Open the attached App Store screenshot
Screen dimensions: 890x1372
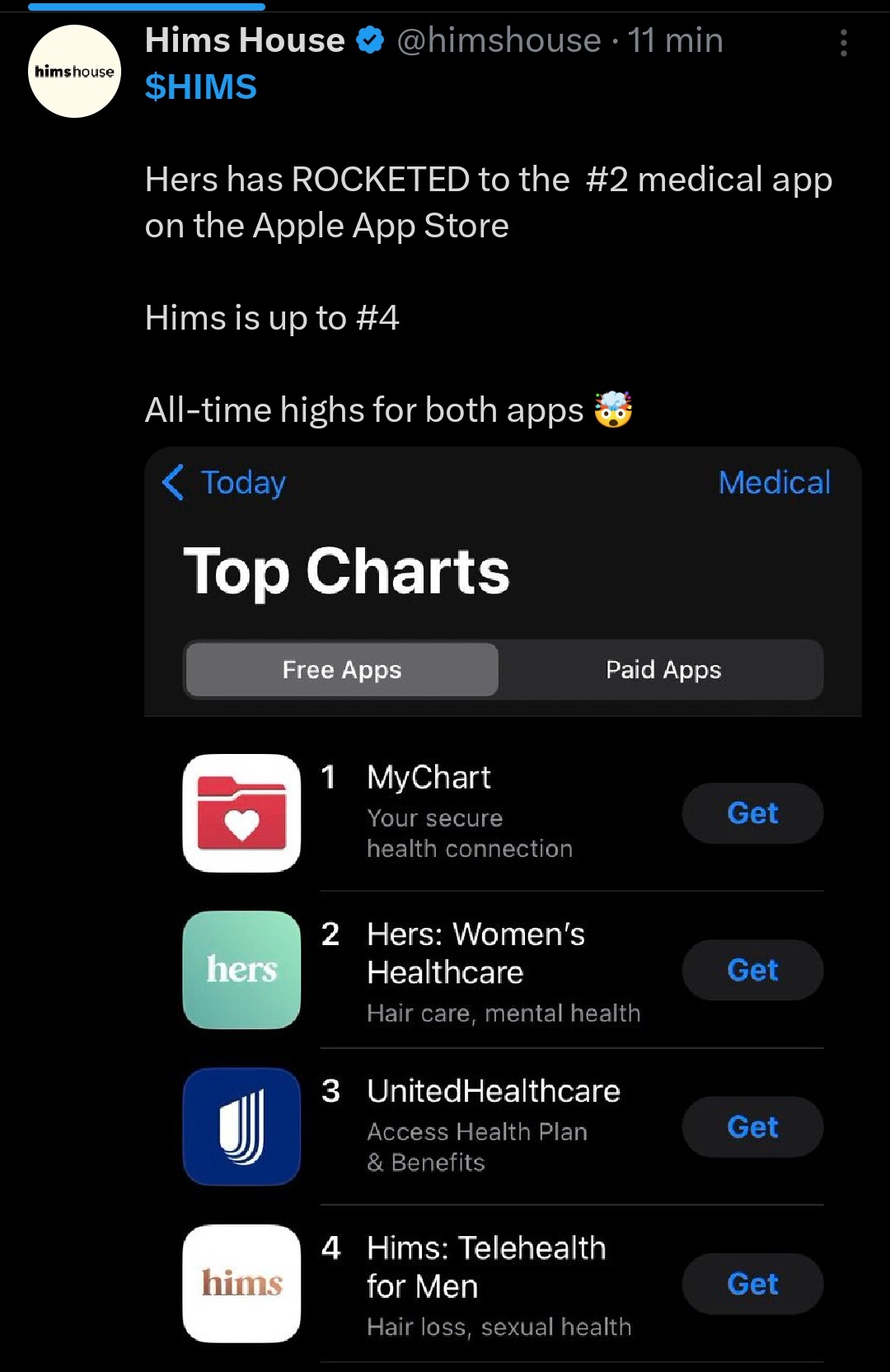[x=503, y=906]
